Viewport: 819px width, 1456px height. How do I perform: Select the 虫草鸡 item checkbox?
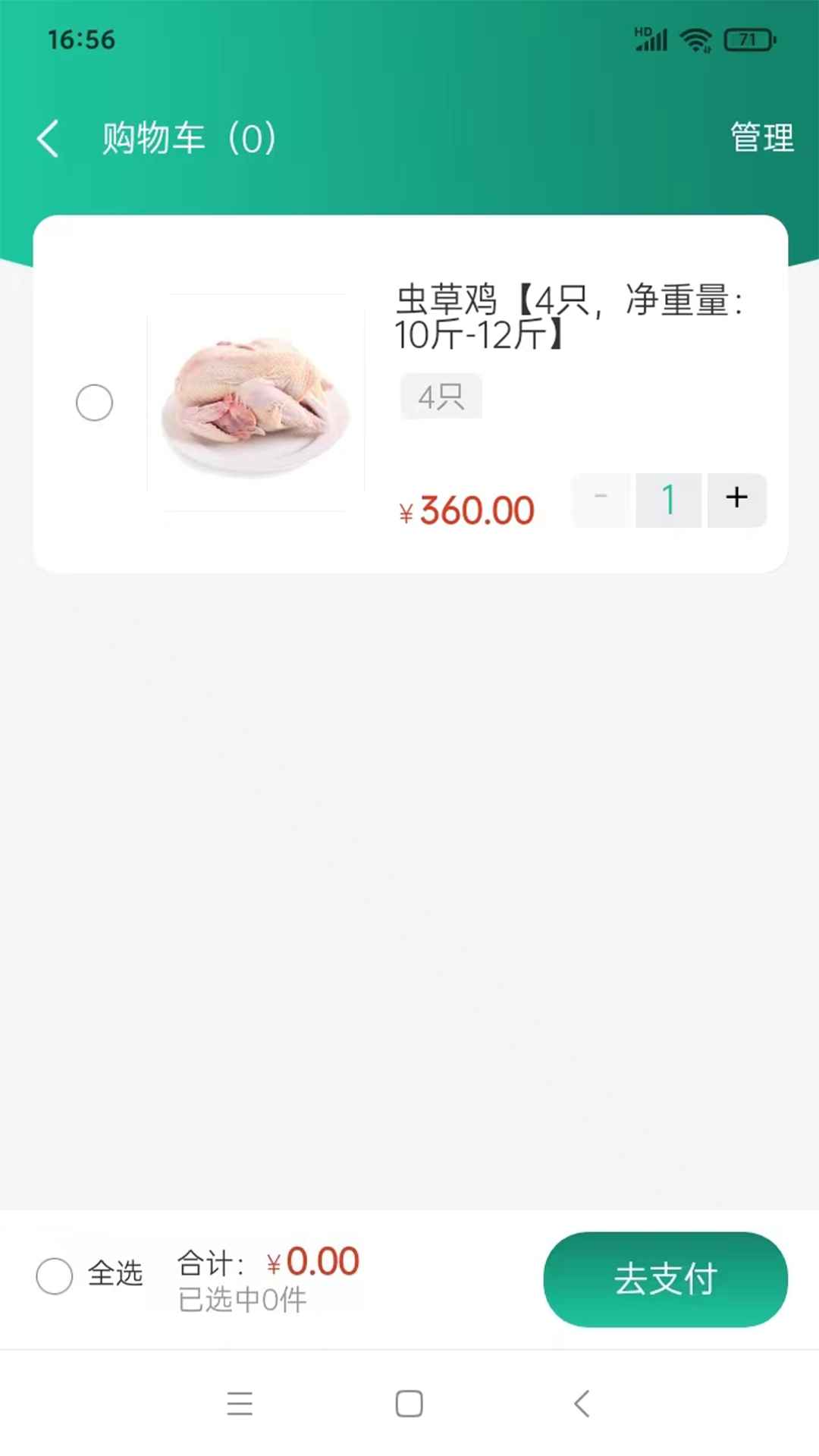click(x=95, y=402)
